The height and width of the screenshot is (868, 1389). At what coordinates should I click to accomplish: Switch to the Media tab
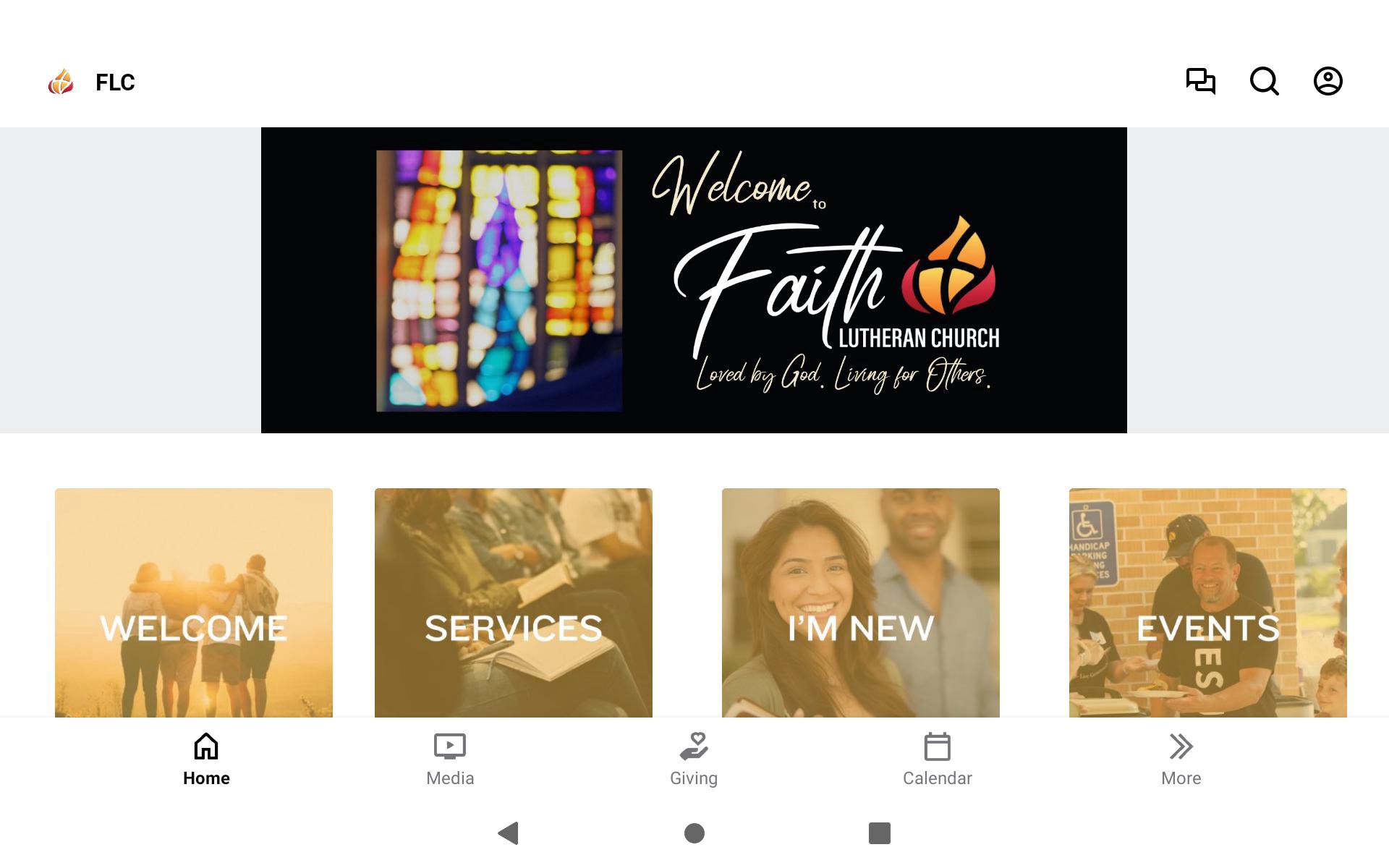[450, 759]
